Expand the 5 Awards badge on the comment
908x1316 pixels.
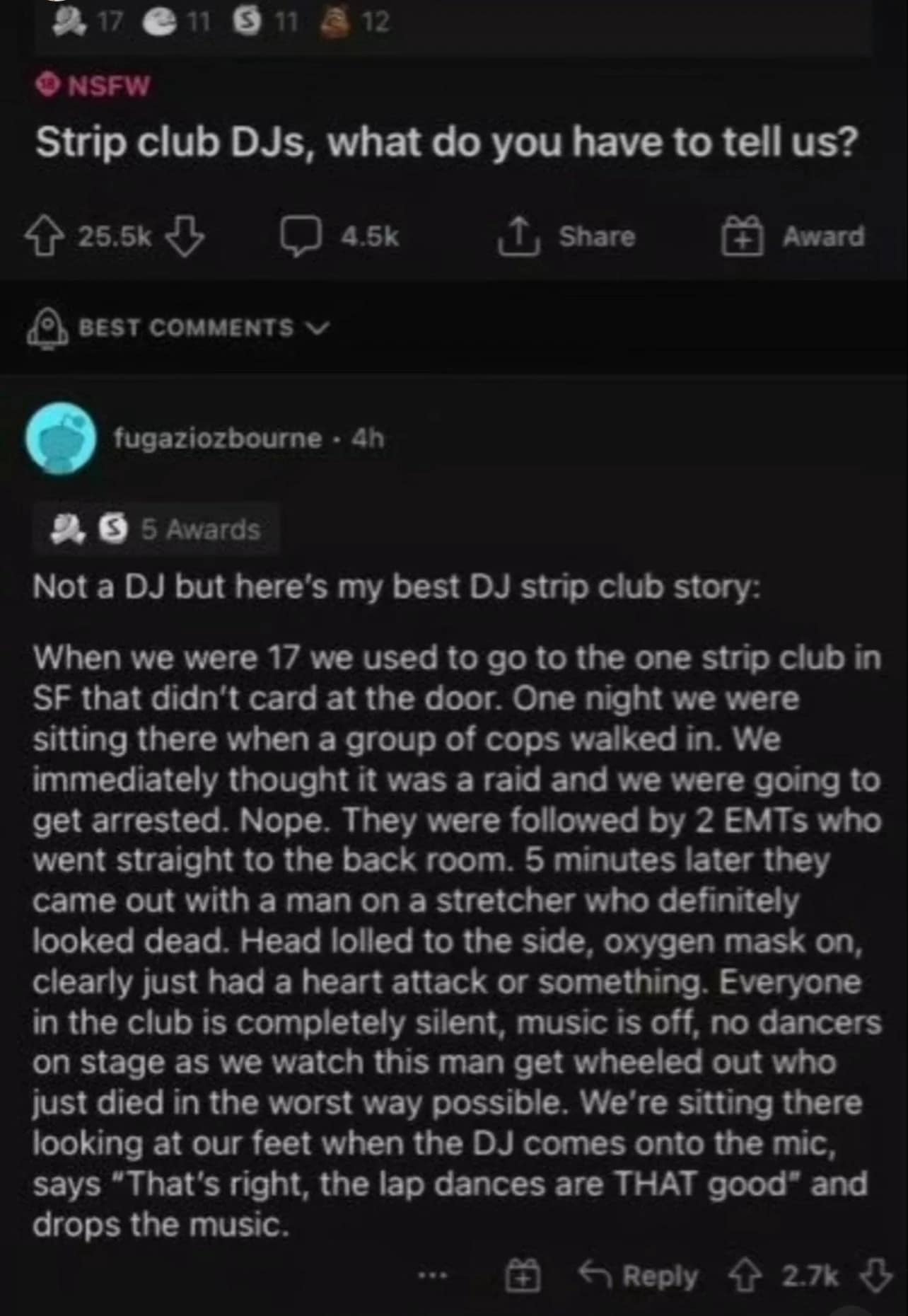pyautogui.click(x=156, y=530)
